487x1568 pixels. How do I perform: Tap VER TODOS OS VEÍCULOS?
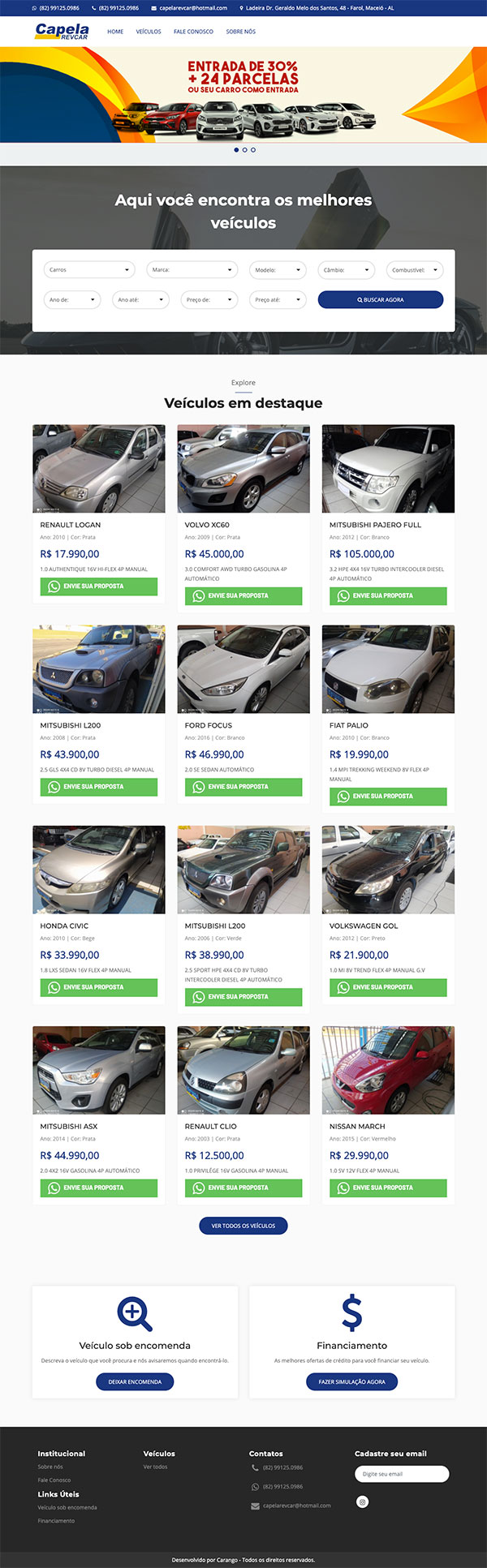click(243, 1226)
